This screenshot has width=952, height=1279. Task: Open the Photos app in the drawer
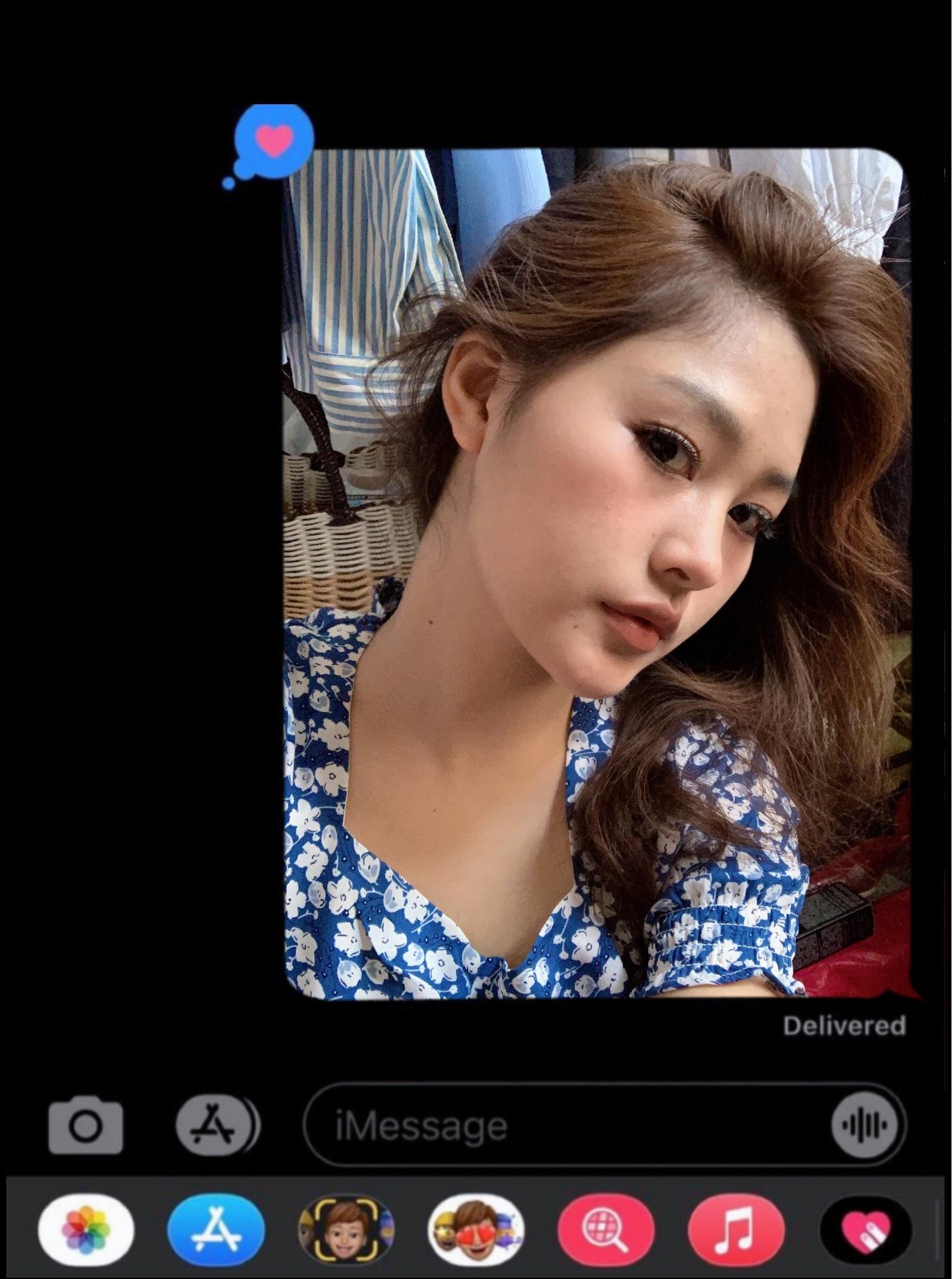[86, 1229]
